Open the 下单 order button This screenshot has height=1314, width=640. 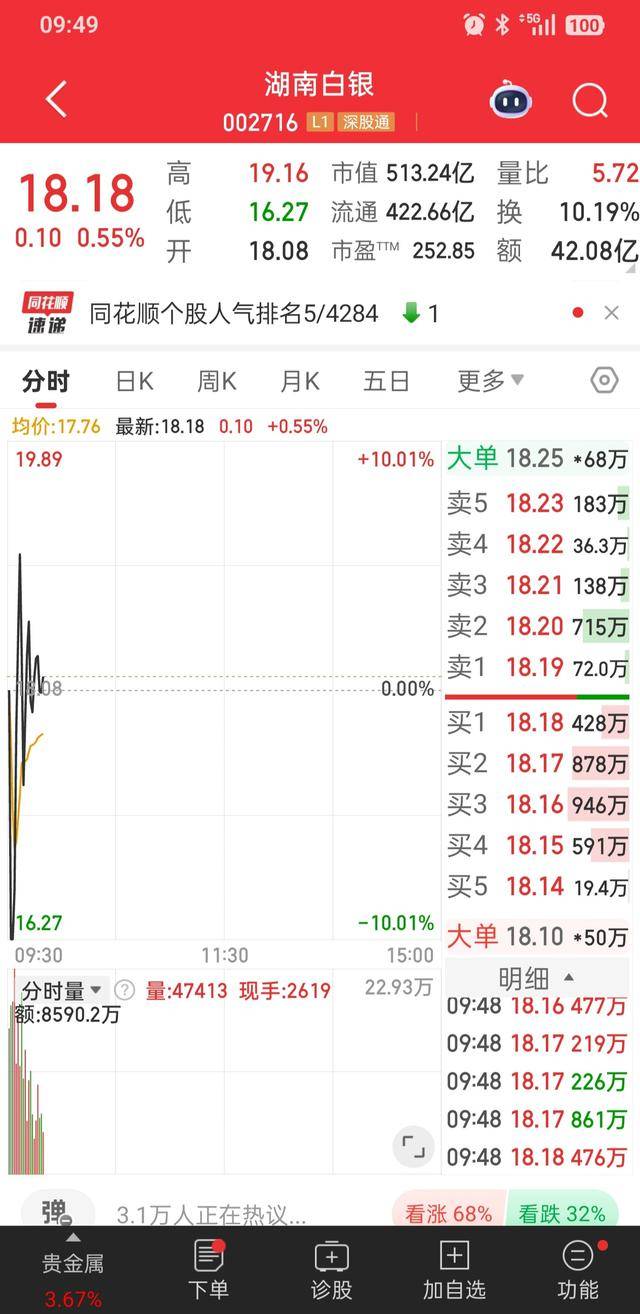point(209,1268)
